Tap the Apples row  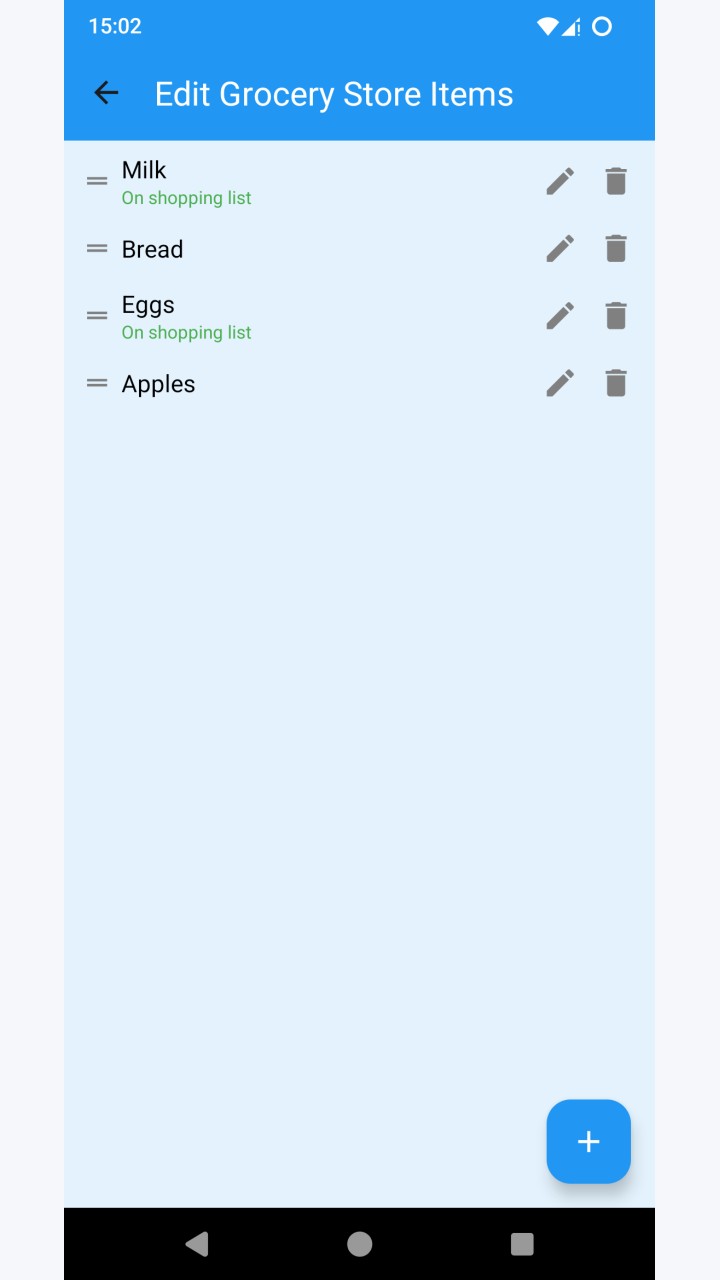click(x=359, y=383)
